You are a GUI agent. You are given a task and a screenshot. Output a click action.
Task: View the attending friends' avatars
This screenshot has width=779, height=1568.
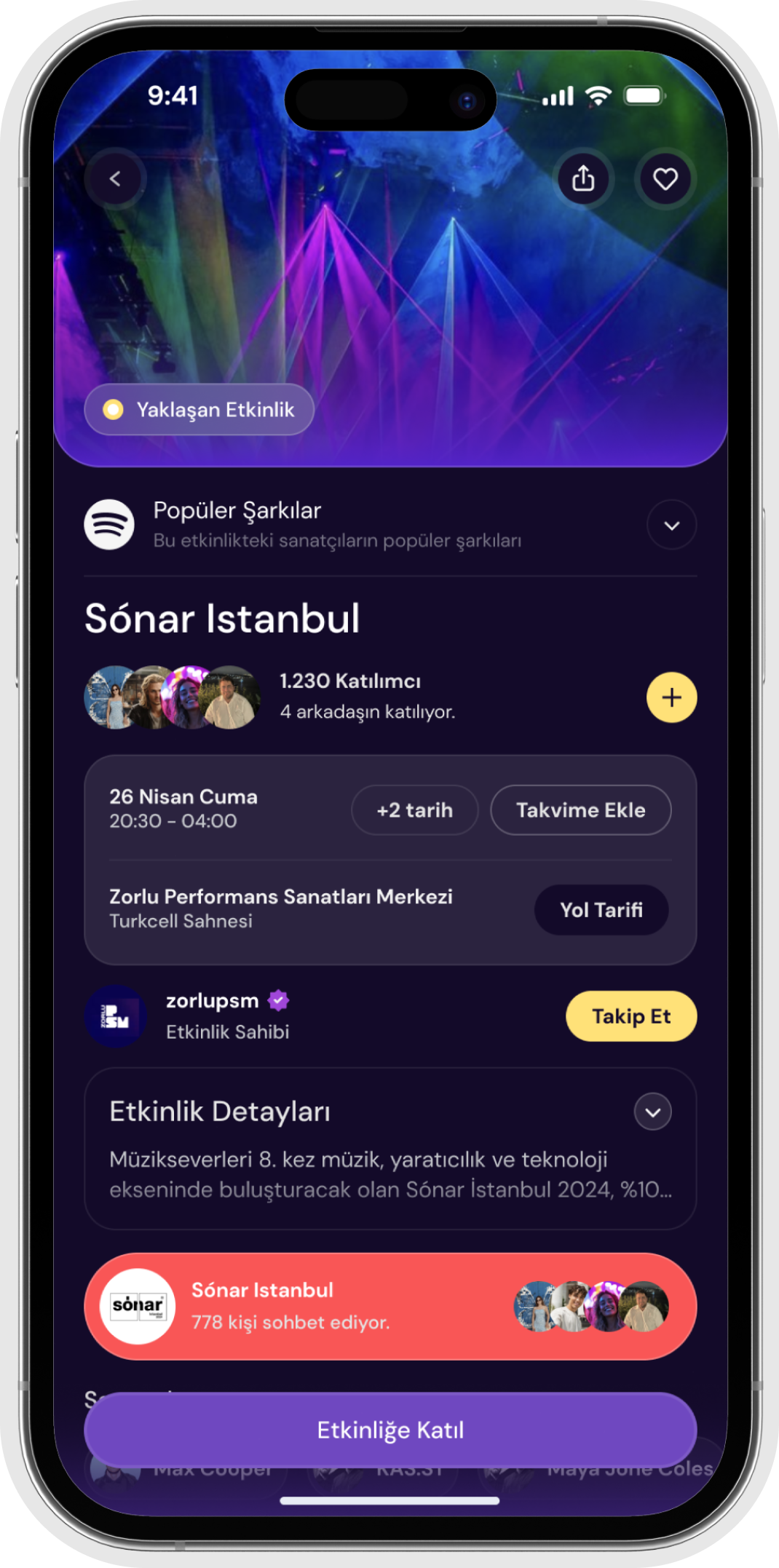(x=173, y=697)
